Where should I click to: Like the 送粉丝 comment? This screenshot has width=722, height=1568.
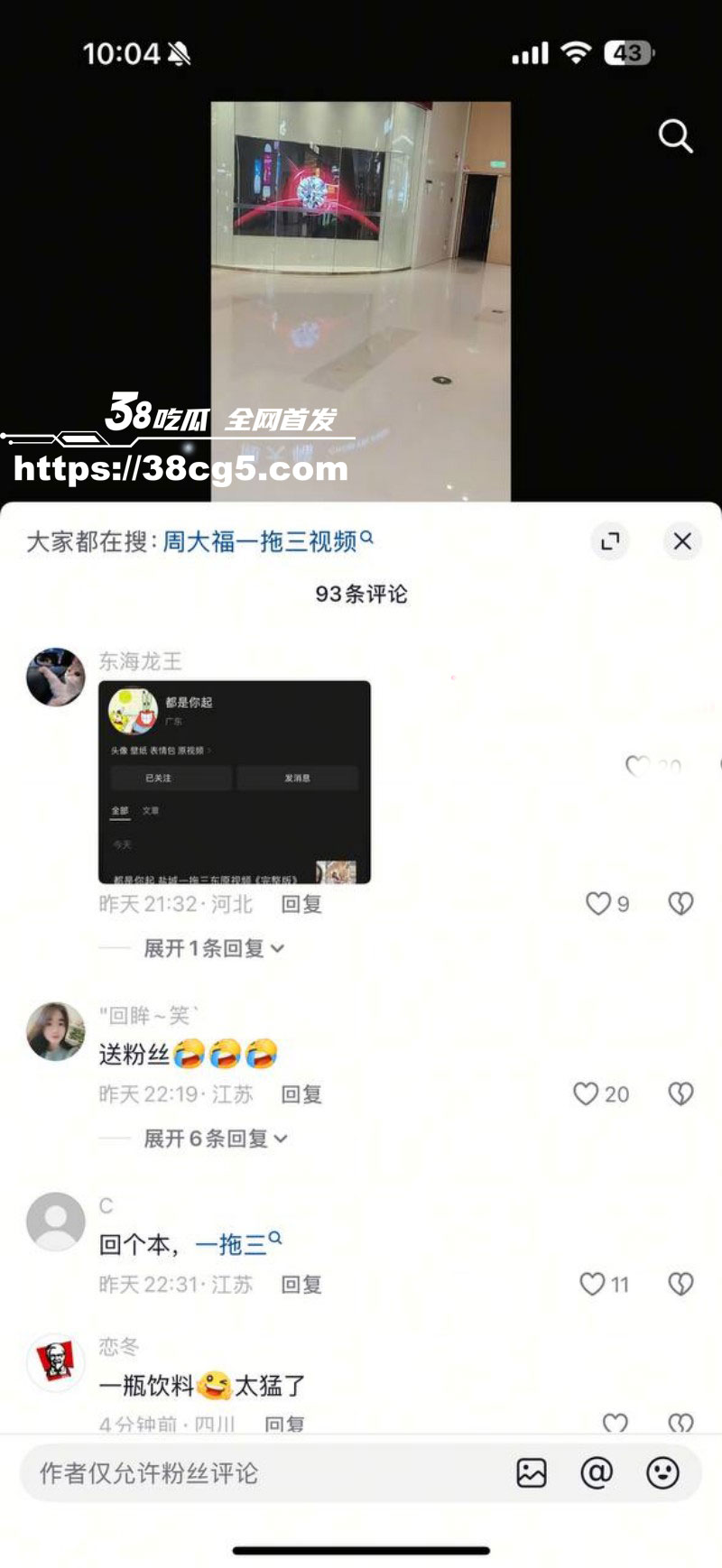(588, 1094)
